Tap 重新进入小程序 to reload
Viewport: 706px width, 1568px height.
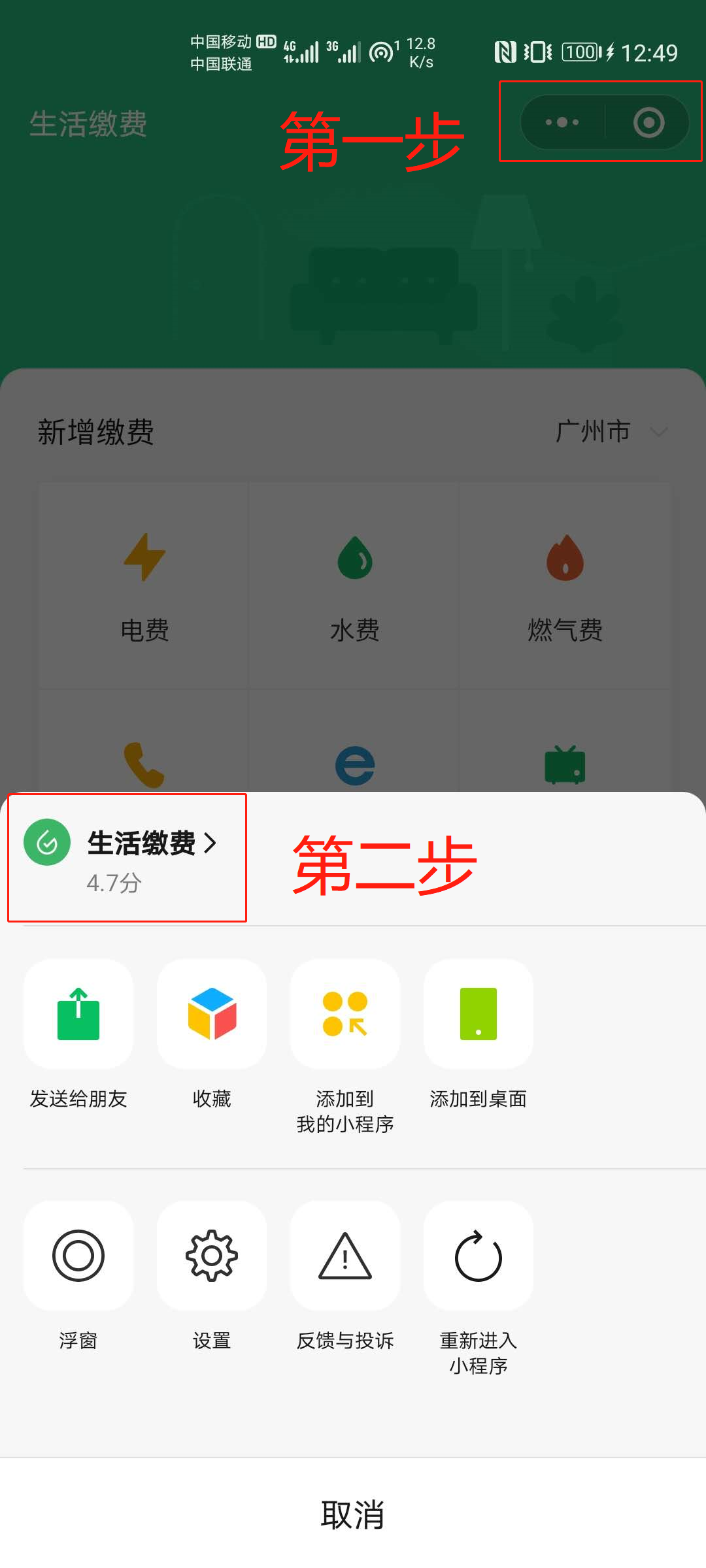click(479, 1256)
